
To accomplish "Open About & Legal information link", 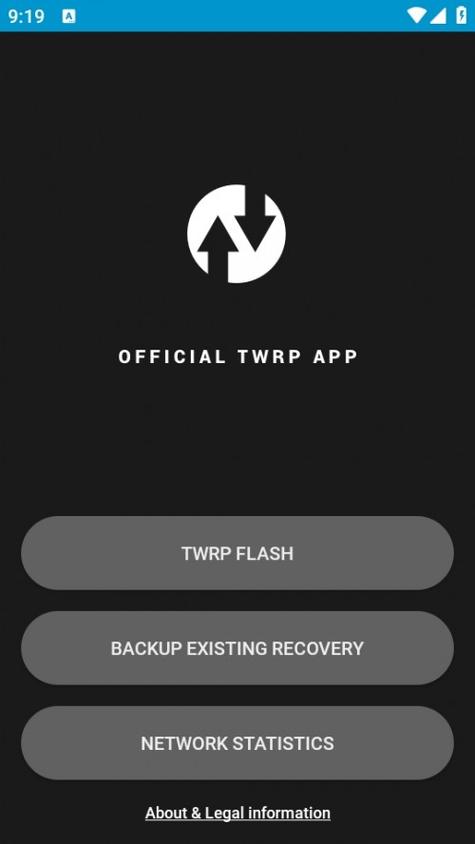I will [238, 812].
